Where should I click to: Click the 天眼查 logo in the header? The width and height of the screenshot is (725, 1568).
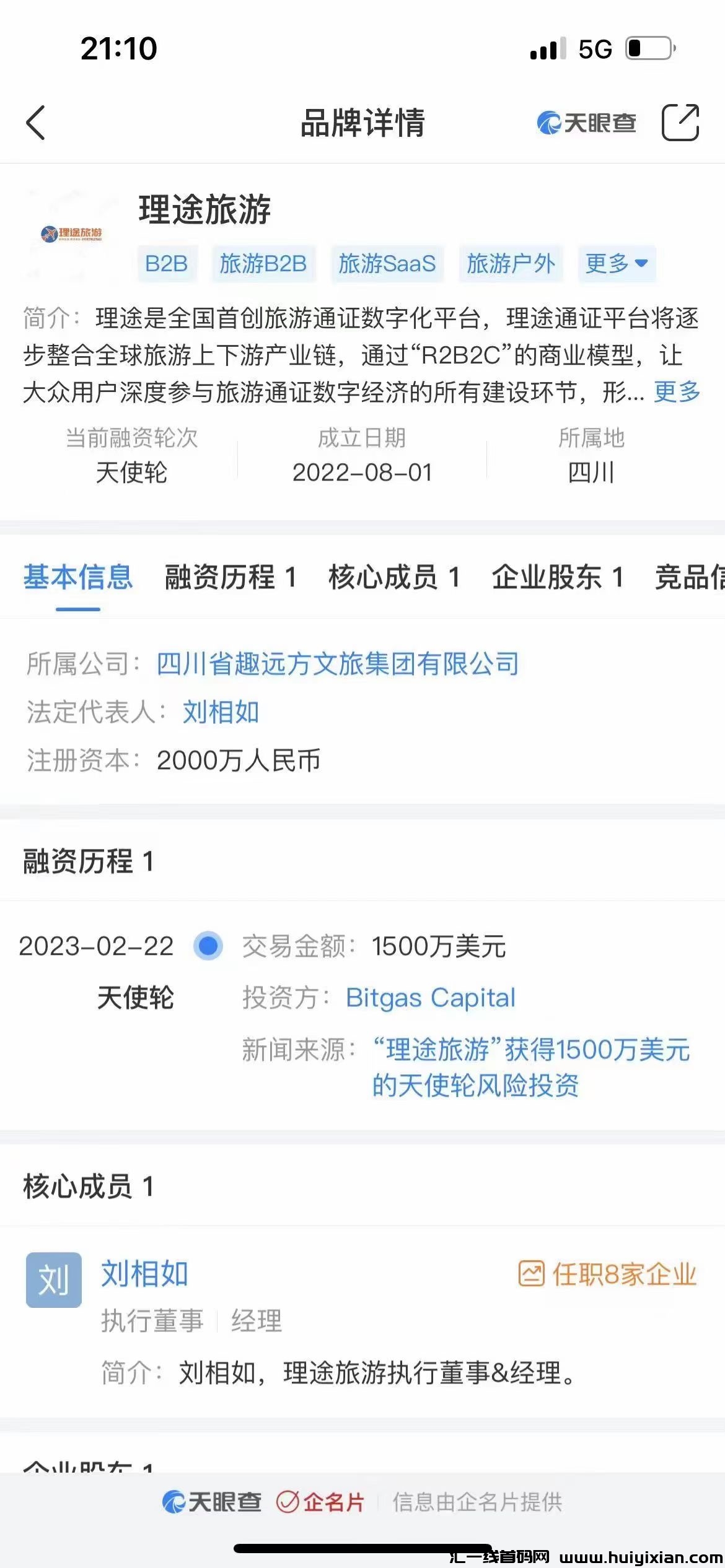tap(586, 123)
